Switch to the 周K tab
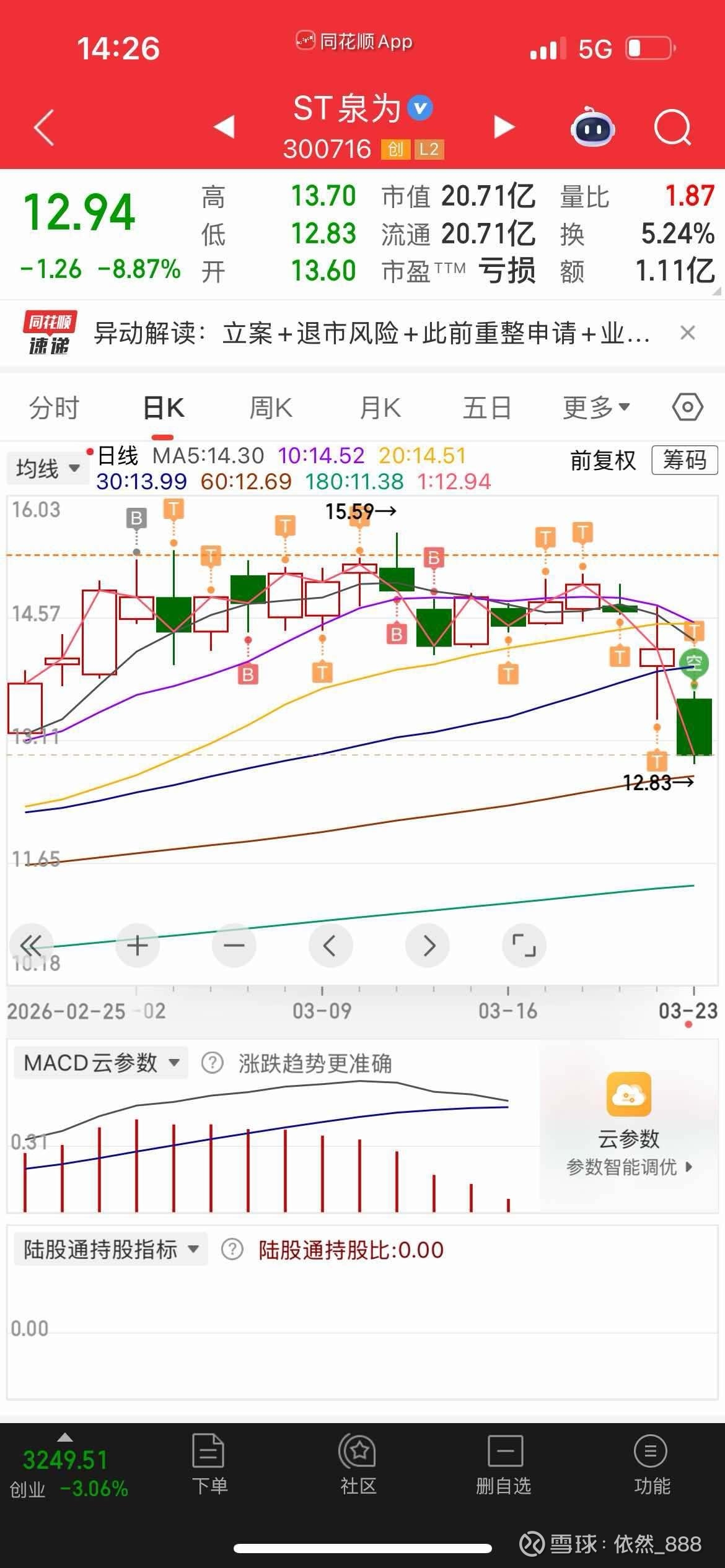Screen dimensions: 725x1568 tap(271, 408)
